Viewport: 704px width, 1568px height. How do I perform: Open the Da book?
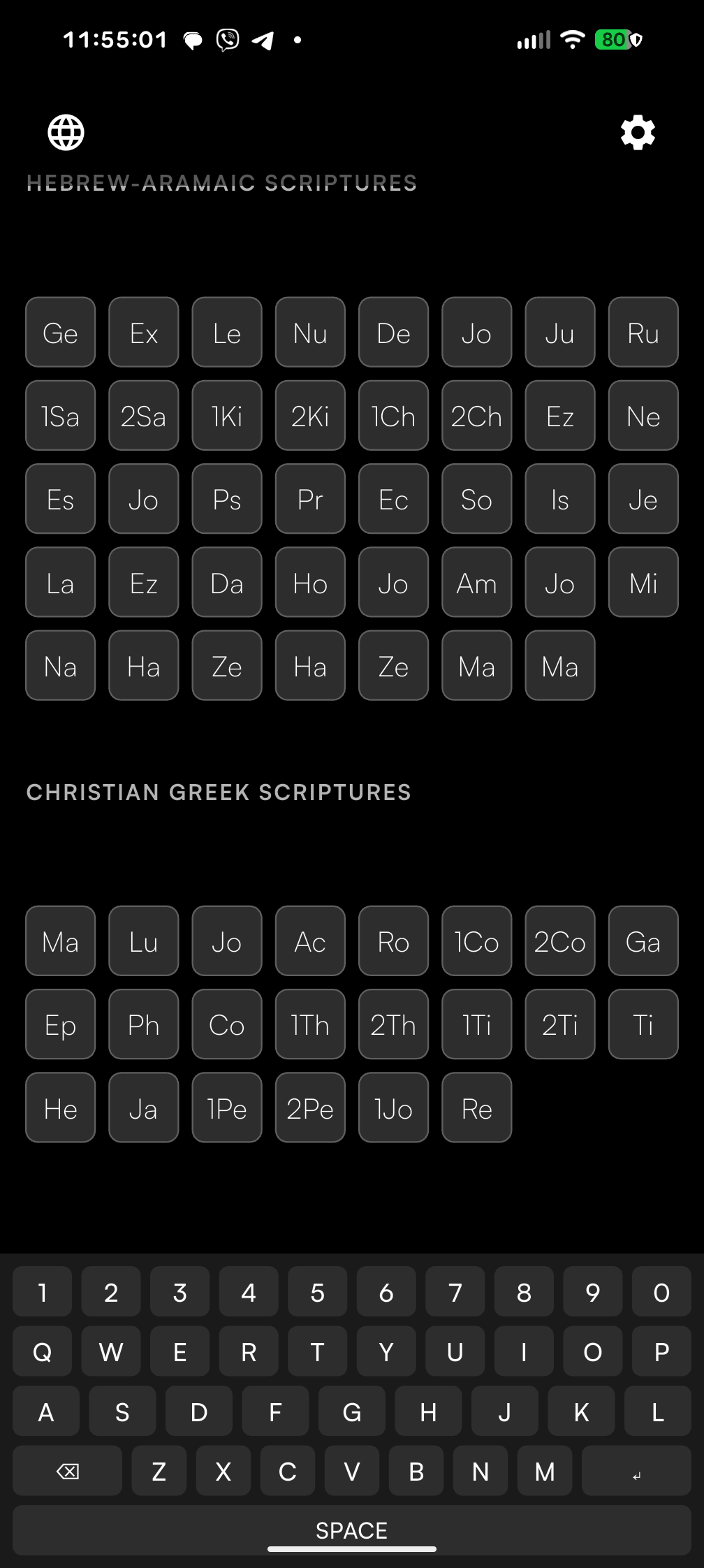(227, 582)
